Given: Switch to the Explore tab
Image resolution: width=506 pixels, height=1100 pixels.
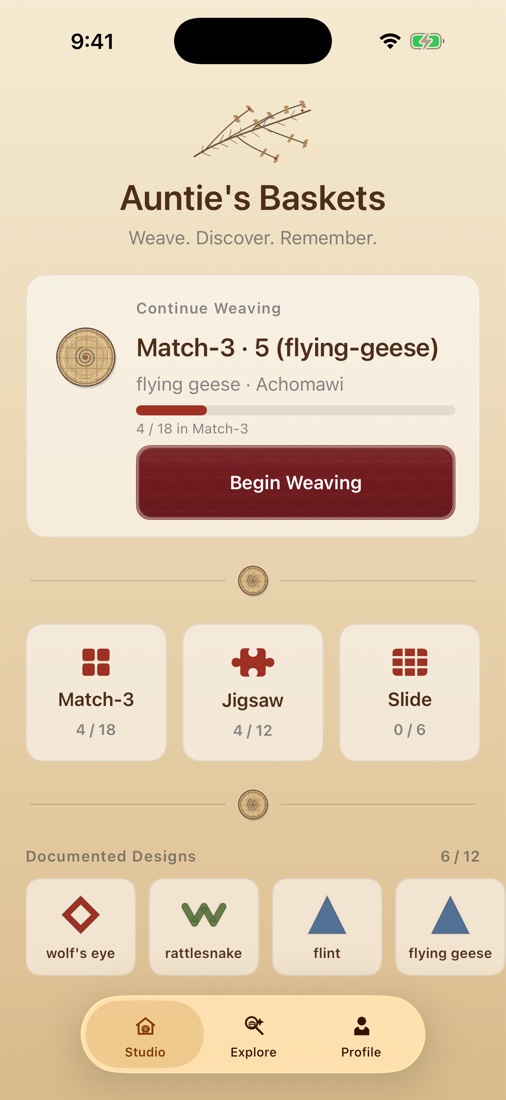Looking at the screenshot, I should 253,1036.
